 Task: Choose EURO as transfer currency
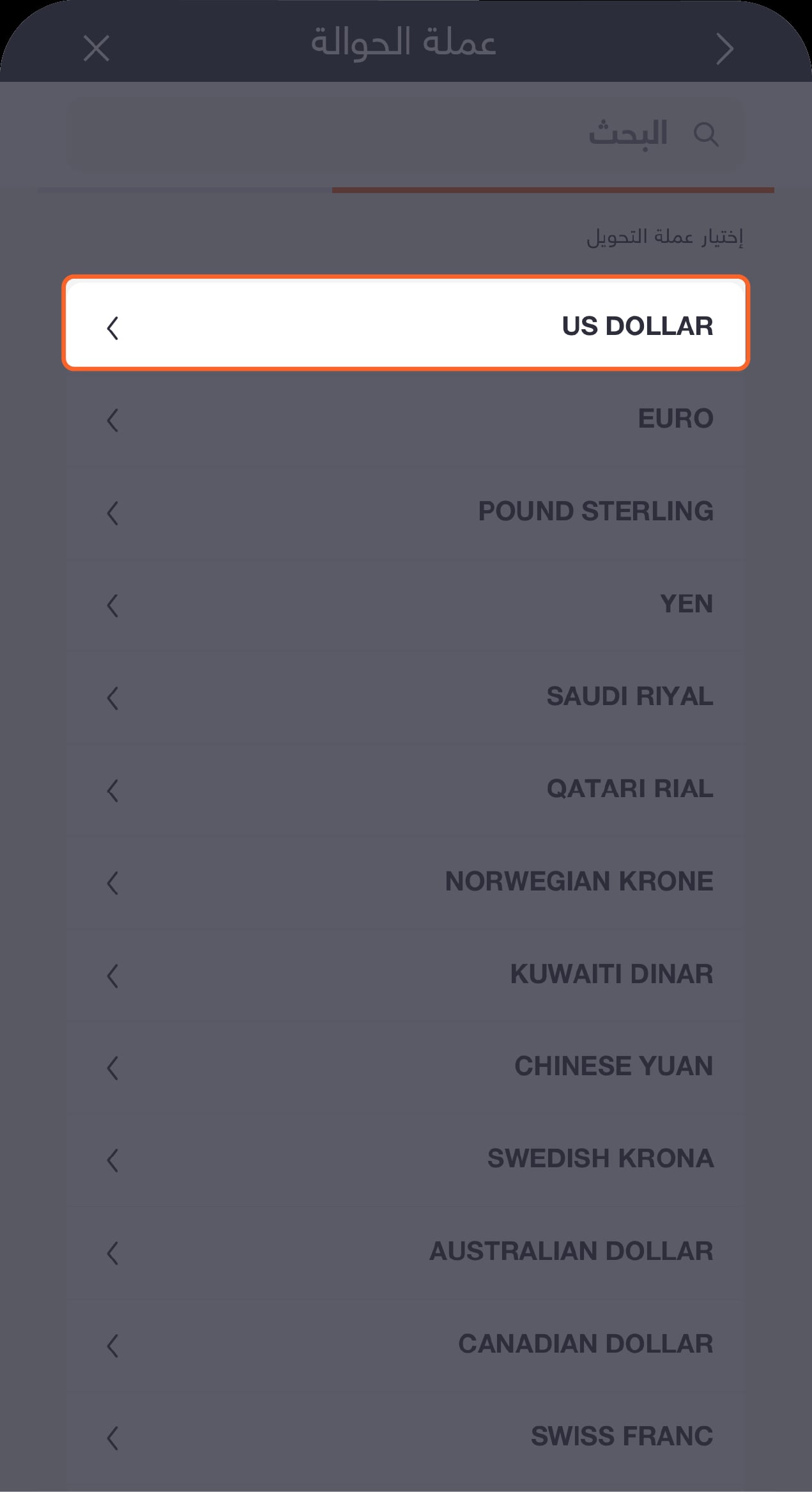(406, 420)
